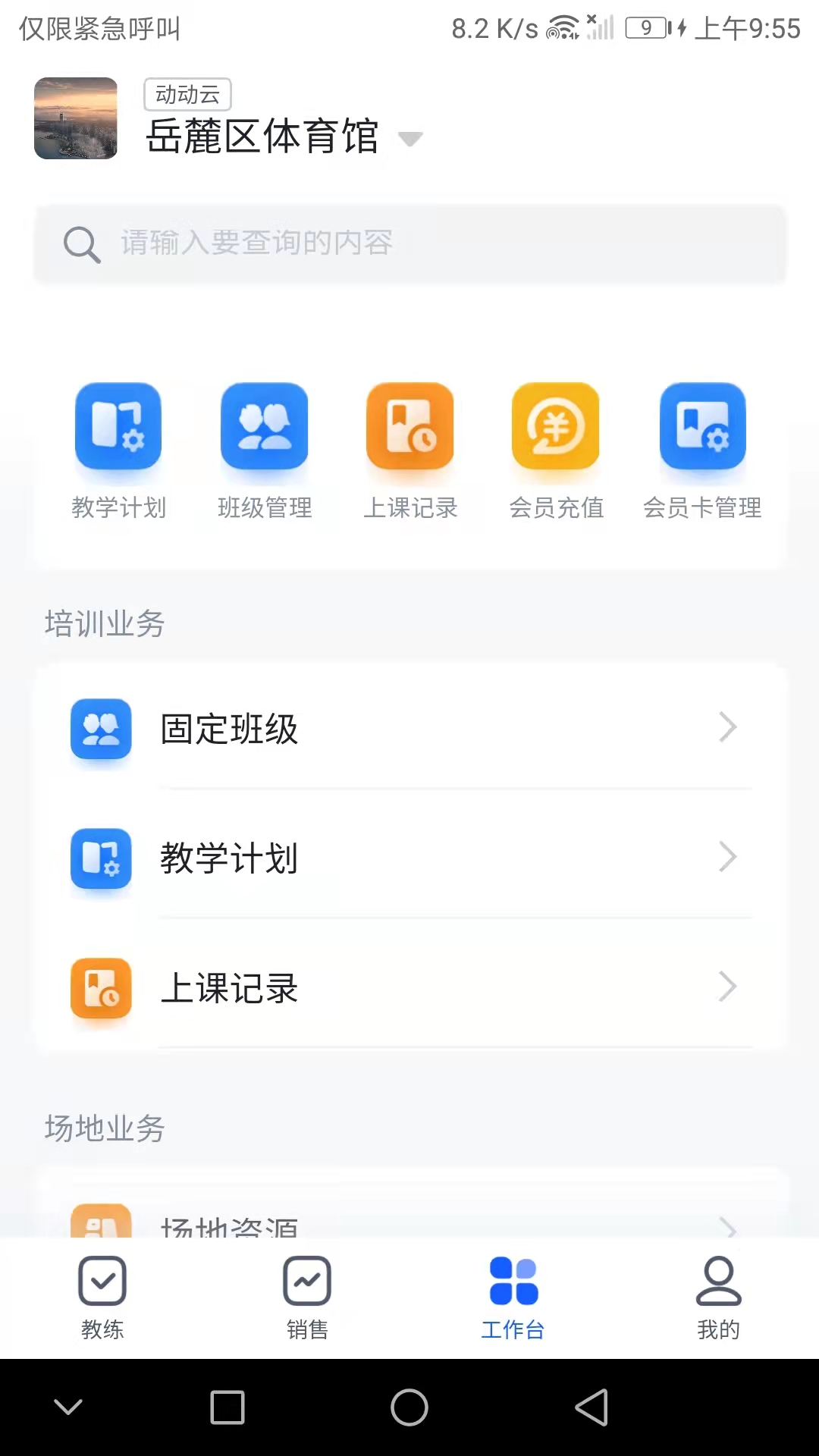Image resolution: width=819 pixels, height=1456 pixels.
Task: Switch to the 销售 tab
Action: click(x=307, y=1298)
